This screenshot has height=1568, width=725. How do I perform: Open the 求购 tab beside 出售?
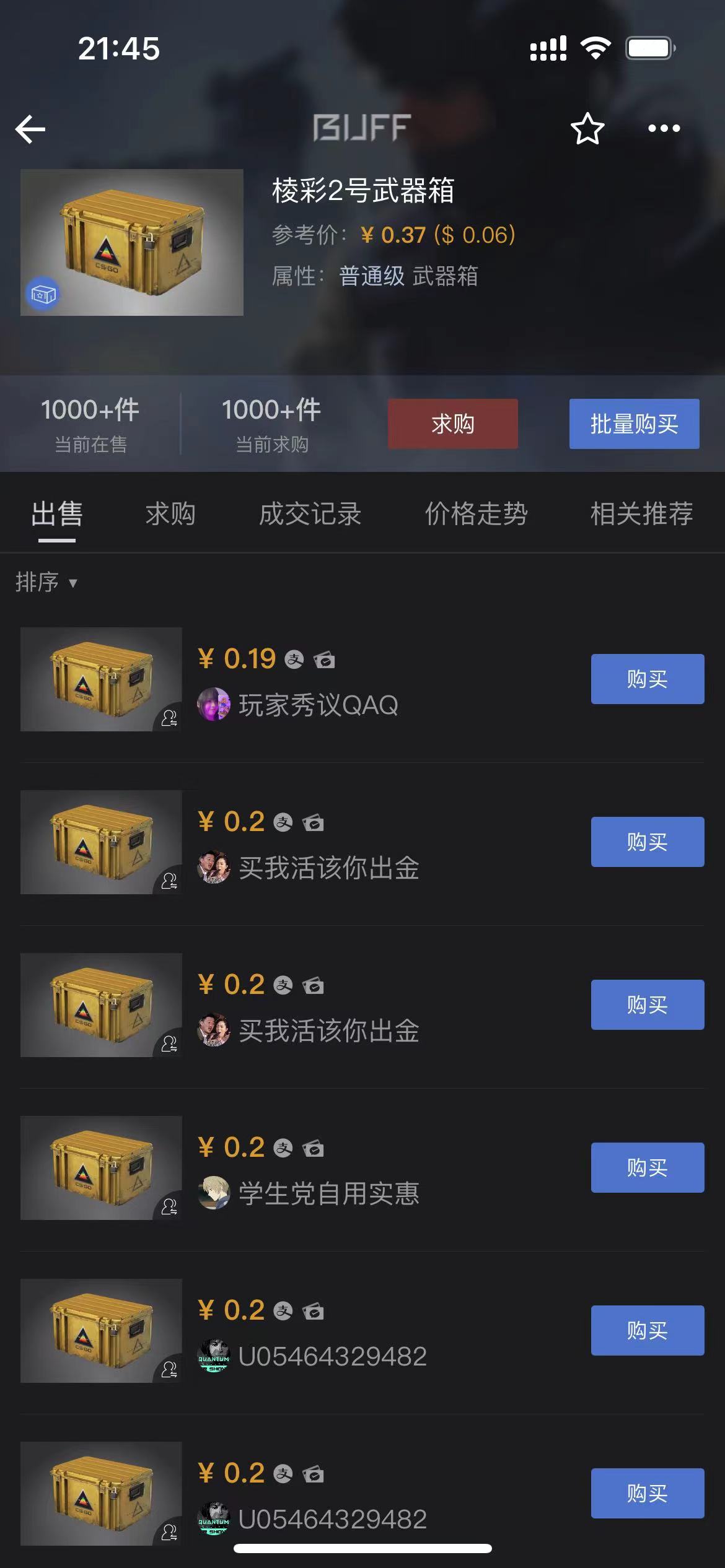(170, 514)
